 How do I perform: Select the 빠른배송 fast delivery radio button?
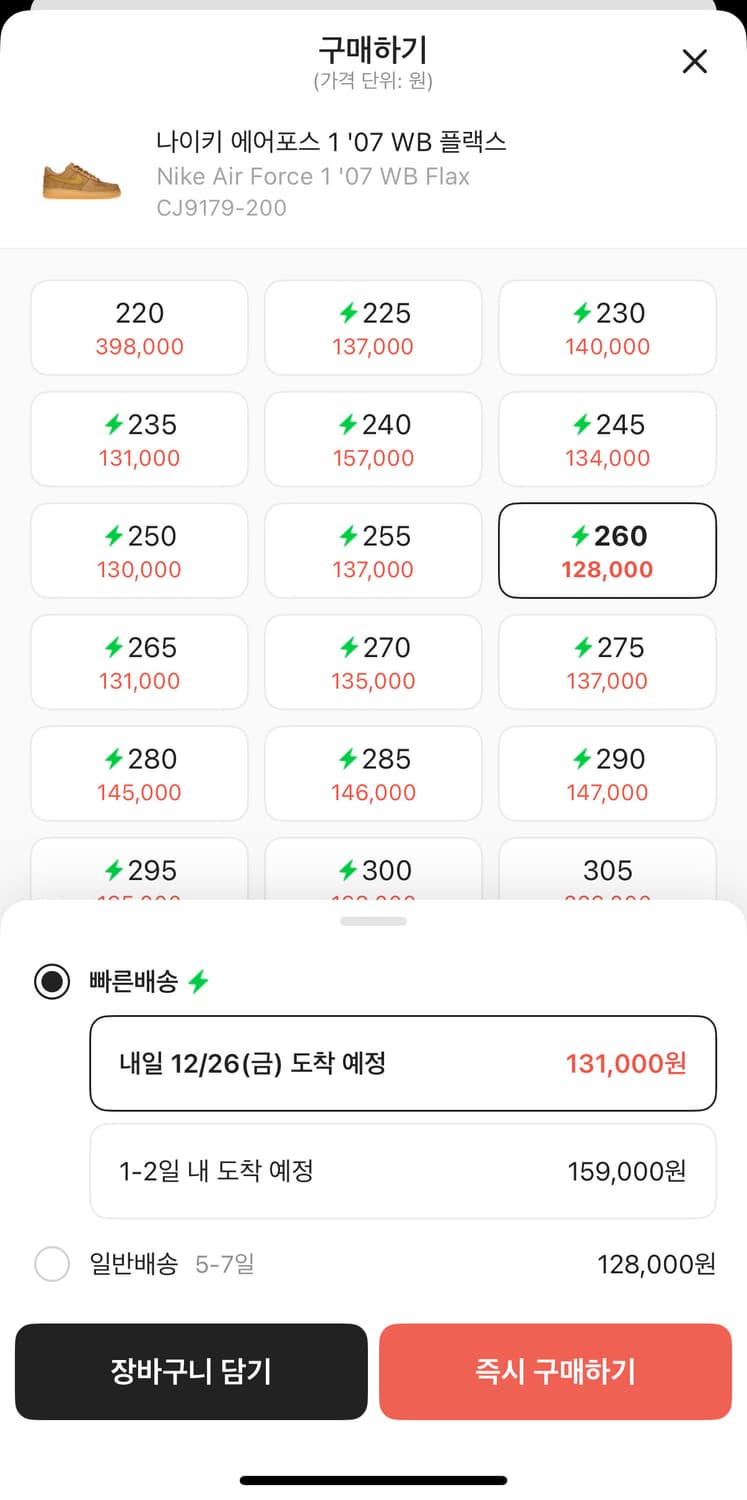(x=52, y=981)
